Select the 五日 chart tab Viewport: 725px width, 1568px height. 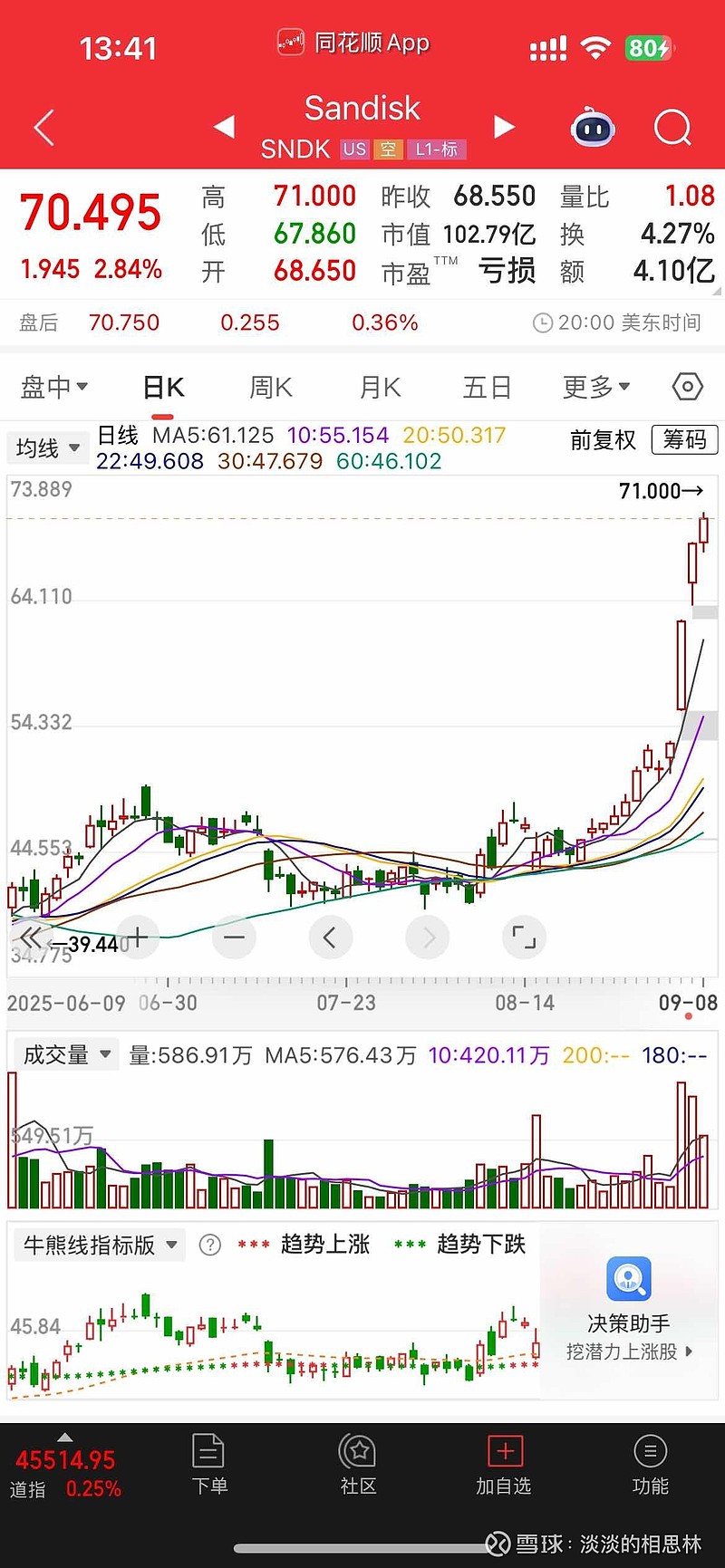point(487,388)
